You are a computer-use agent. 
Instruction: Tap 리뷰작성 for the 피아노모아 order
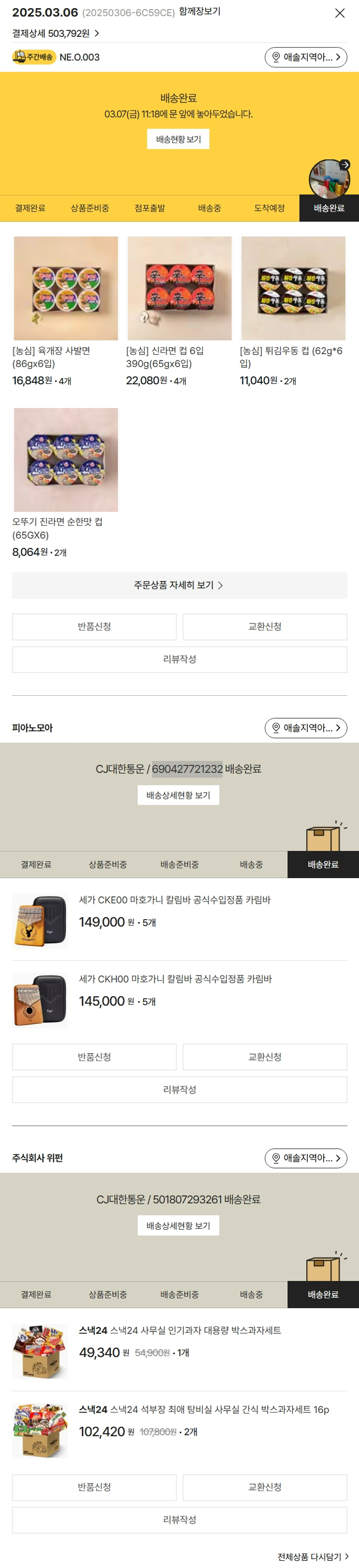(x=179, y=1090)
